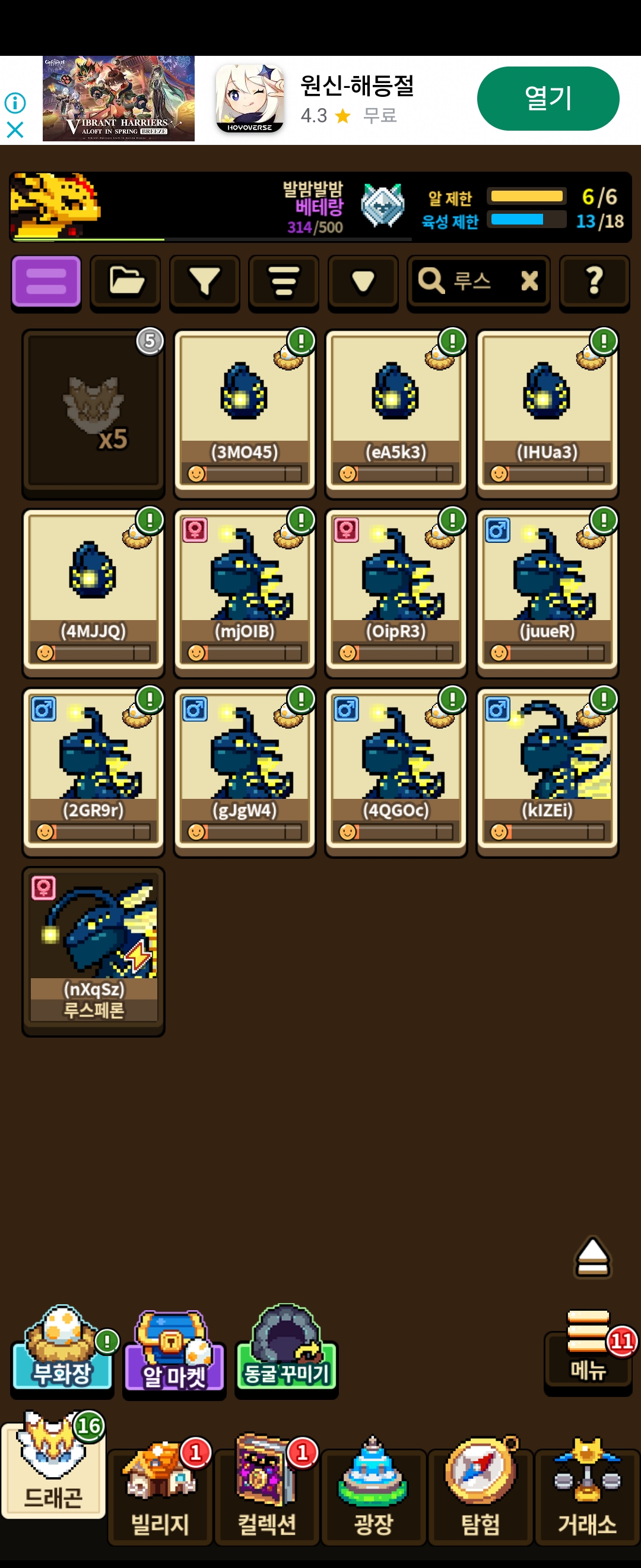Open the folder icon in toolbar

125,282
